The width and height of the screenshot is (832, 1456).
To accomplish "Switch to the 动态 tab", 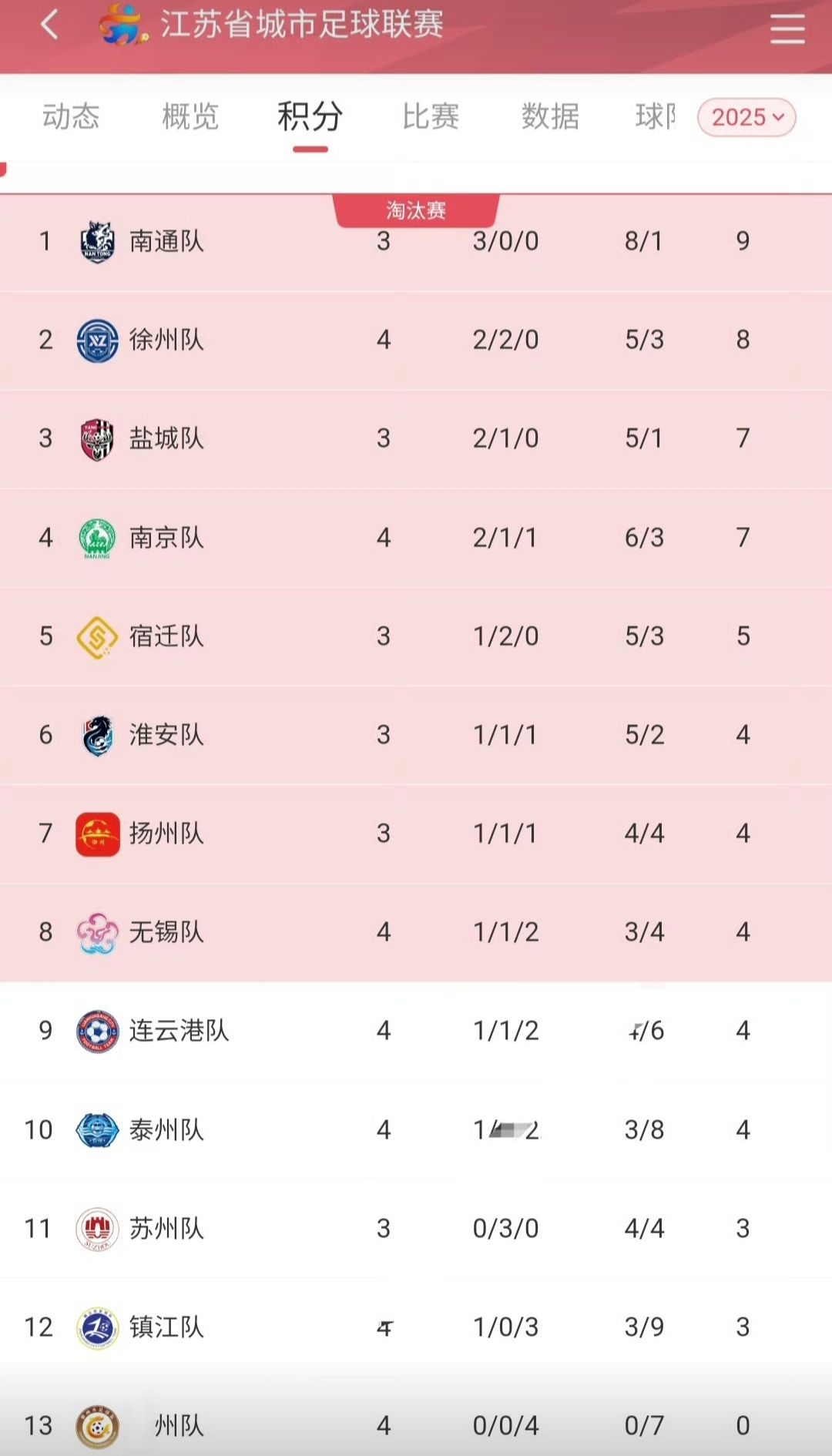I will pos(71,116).
